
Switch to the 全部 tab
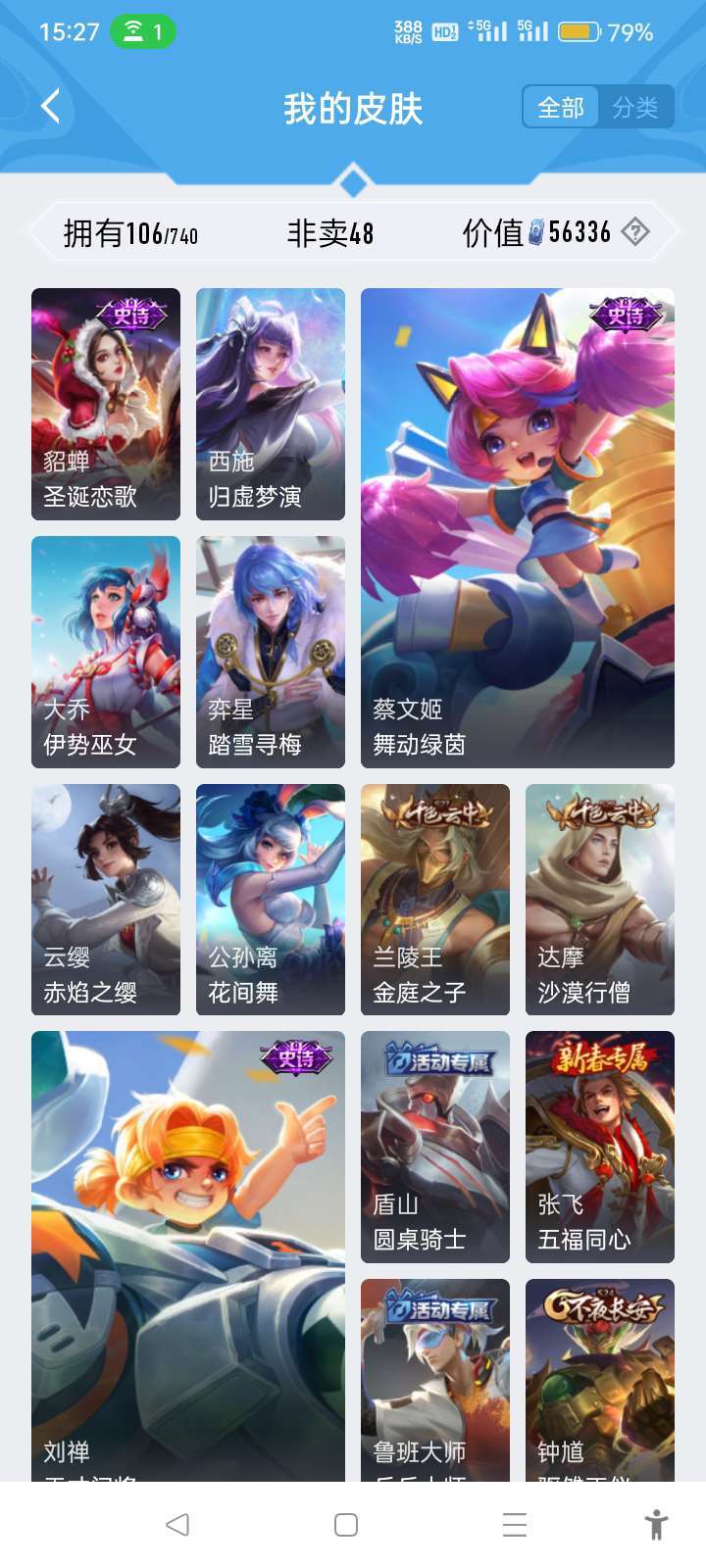561,108
